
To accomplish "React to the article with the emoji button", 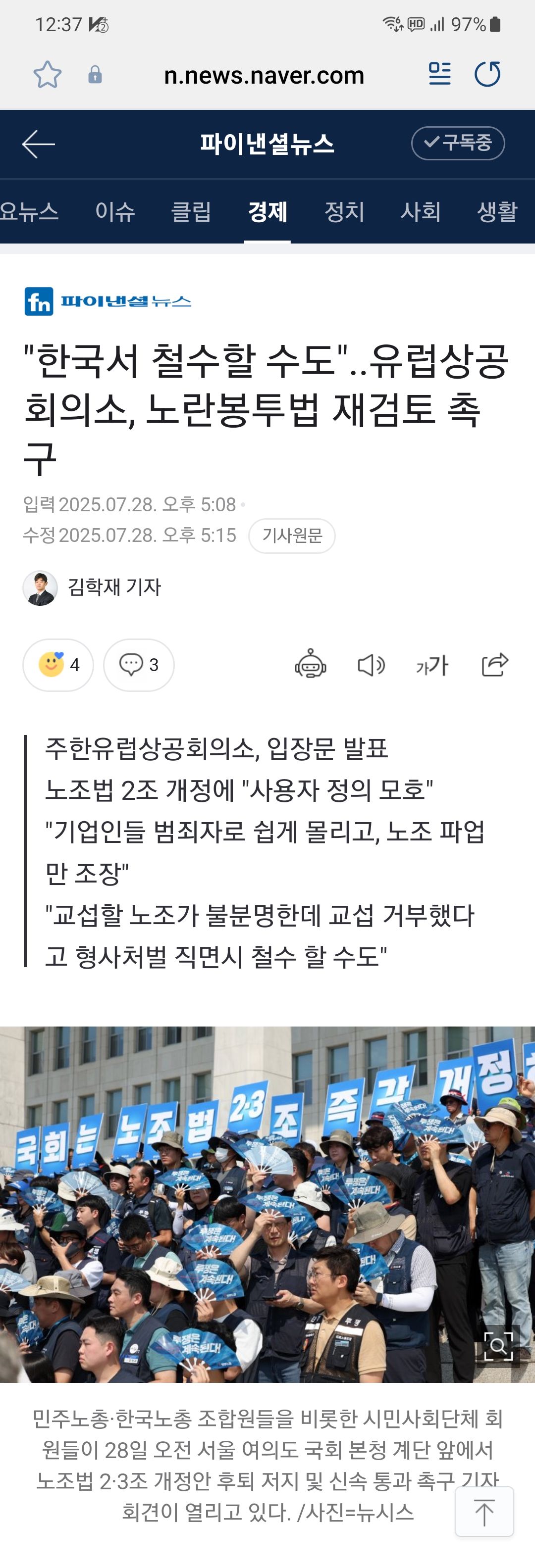I will (x=58, y=665).
